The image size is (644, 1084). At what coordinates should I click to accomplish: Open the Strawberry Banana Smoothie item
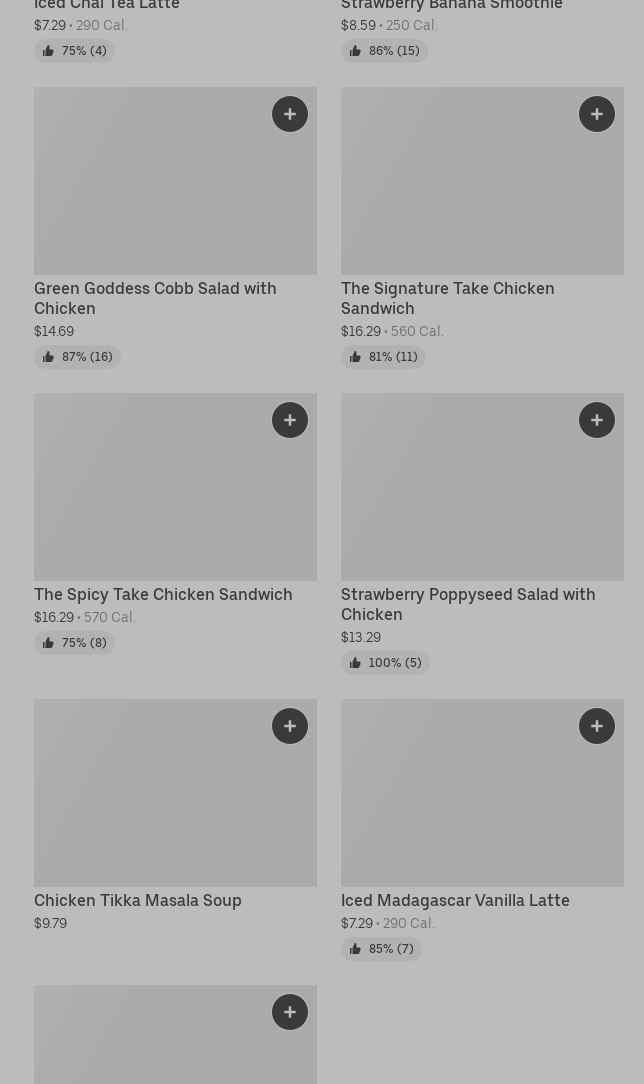click(x=452, y=6)
